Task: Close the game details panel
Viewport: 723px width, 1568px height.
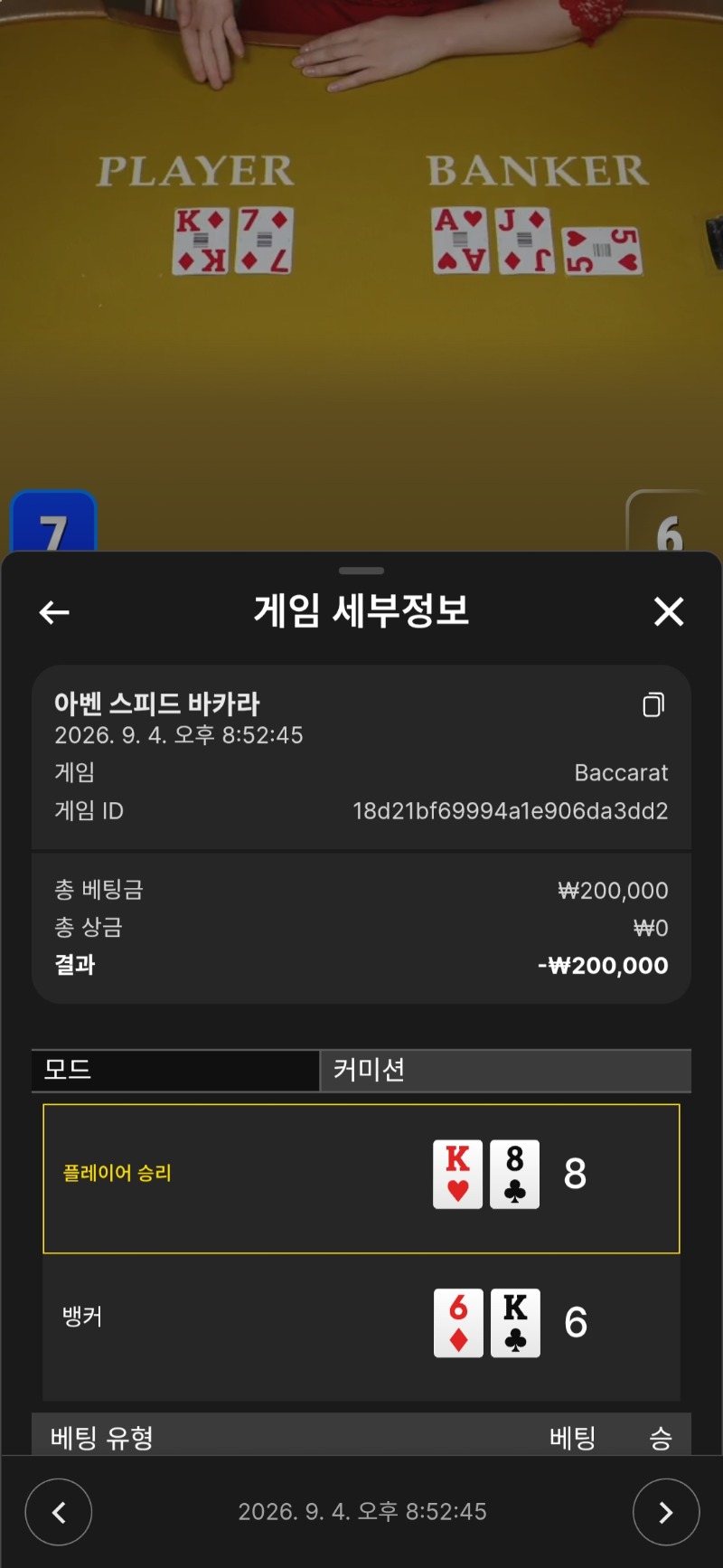Action: [x=669, y=611]
